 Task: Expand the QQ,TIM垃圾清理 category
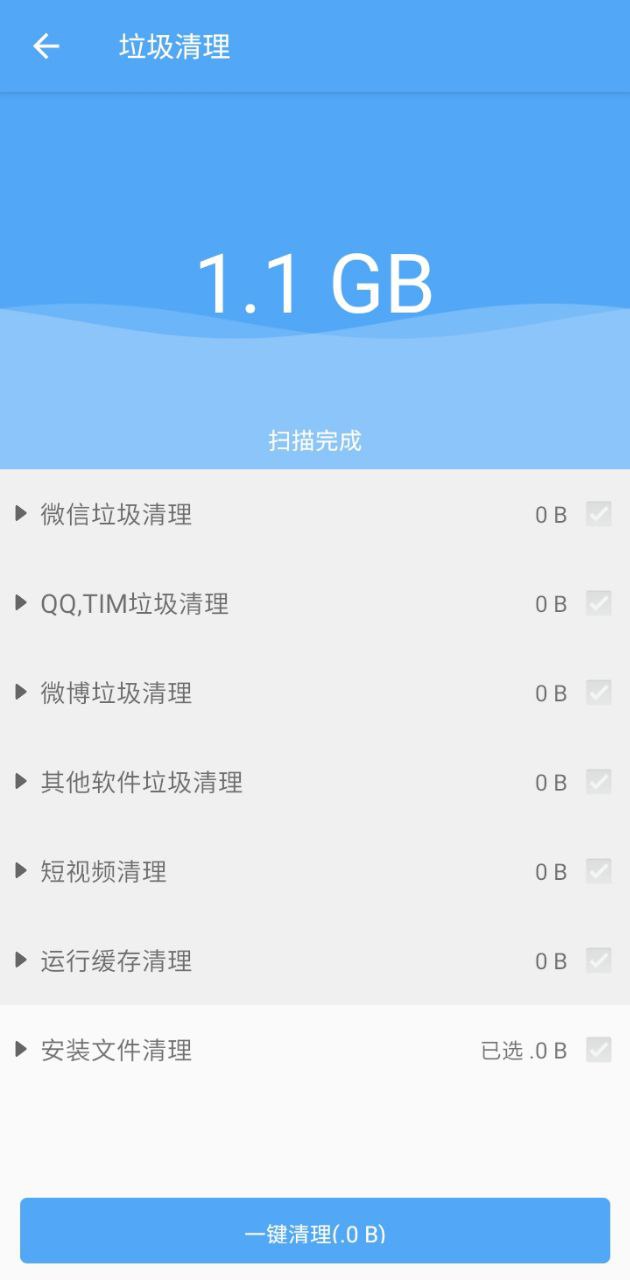click(x=21, y=603)
